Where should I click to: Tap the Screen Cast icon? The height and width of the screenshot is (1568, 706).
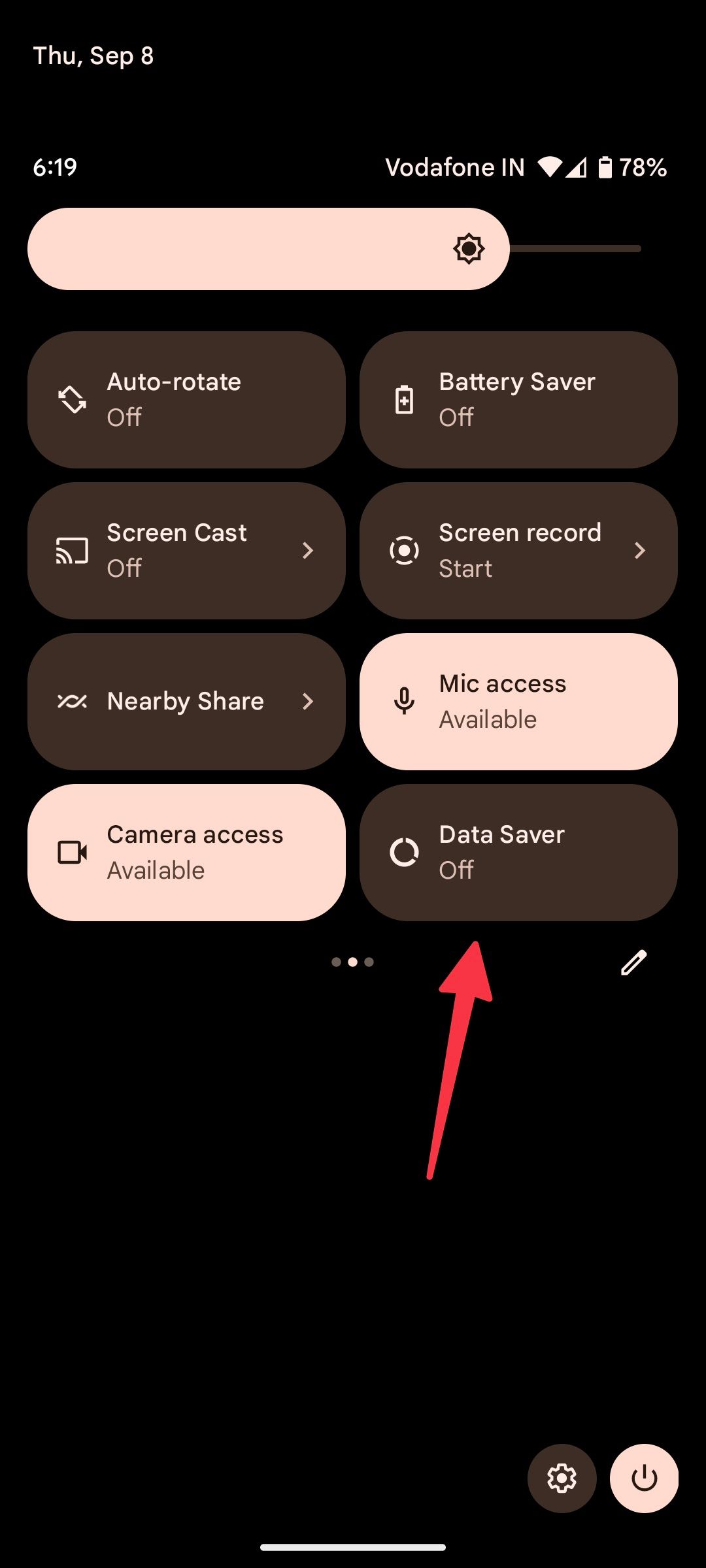click(x=72, y=549)
